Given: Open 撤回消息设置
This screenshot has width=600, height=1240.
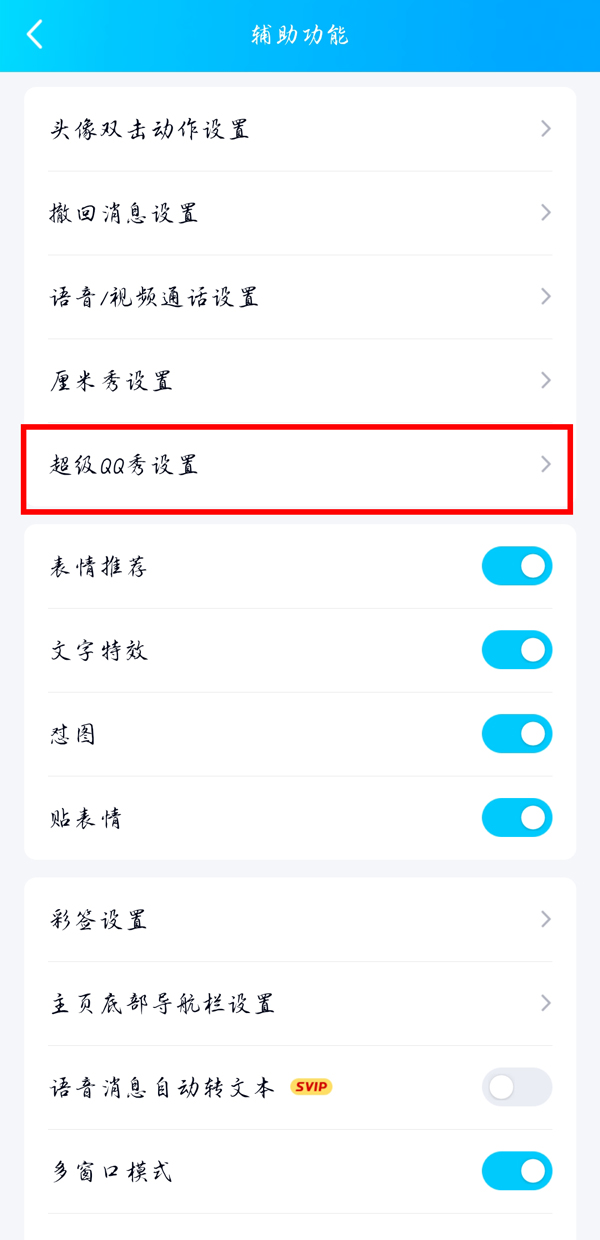Looking at the screenshot, I should pyautogui.click(x=300, y=213).
